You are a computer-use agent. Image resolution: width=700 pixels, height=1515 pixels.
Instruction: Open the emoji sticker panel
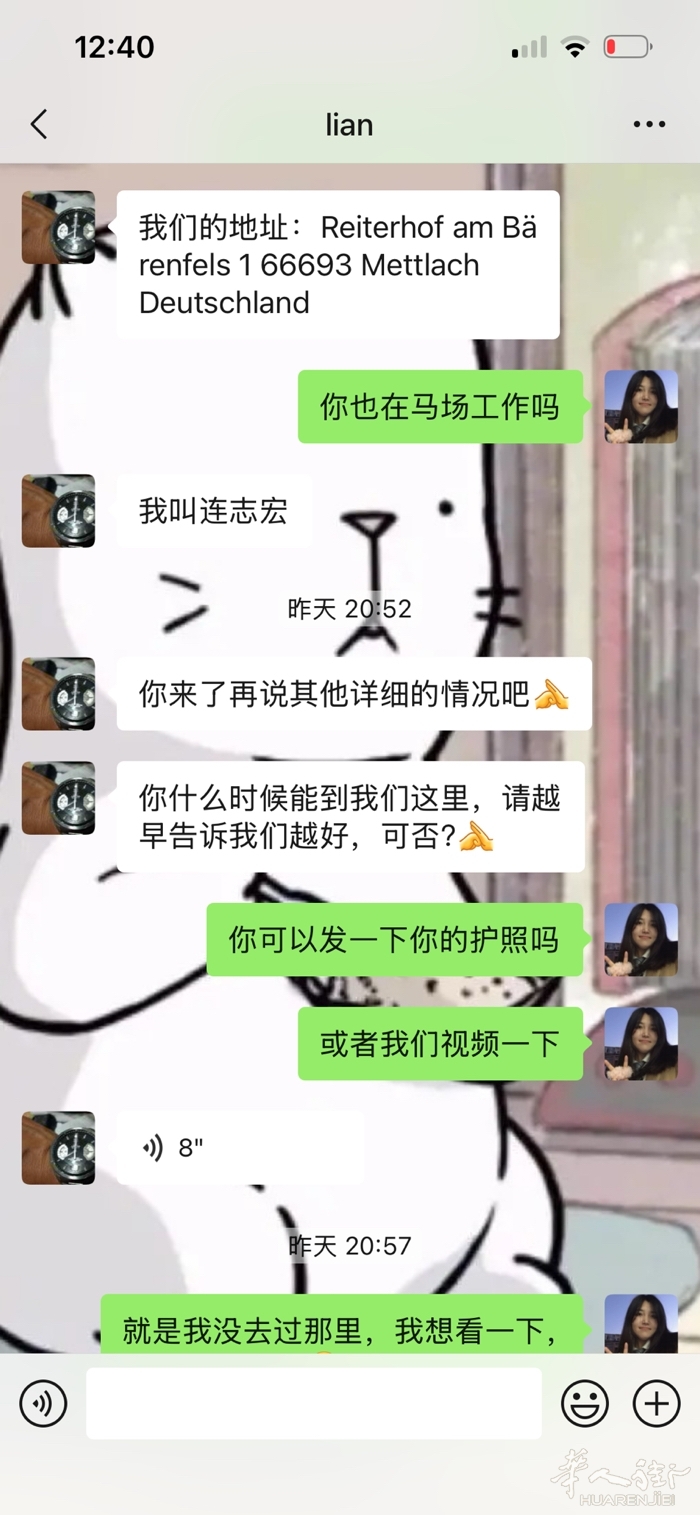[x=584, y=1403]
